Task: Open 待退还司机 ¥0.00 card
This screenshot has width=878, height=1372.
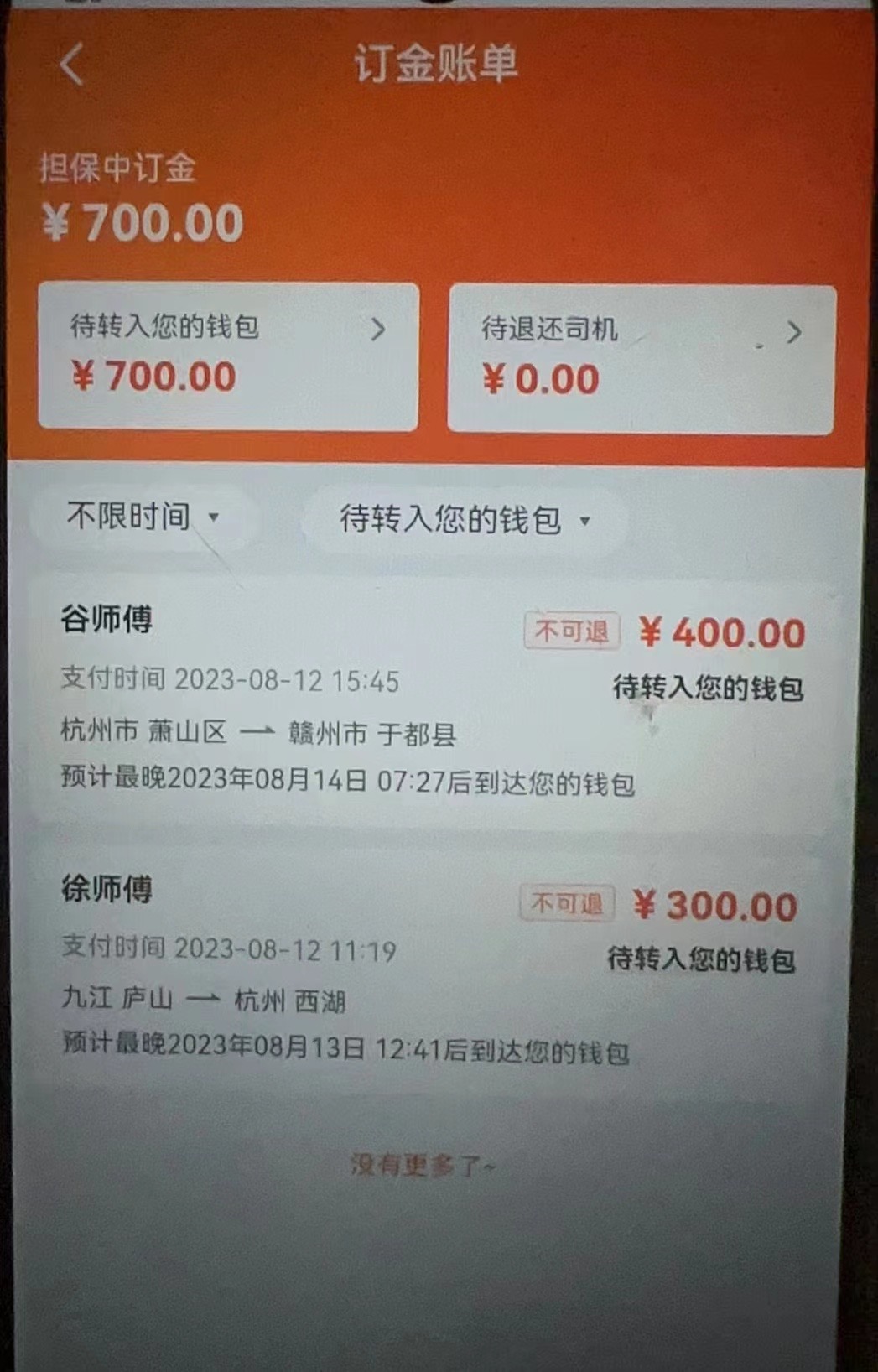Action: click(x=642, y=359)
